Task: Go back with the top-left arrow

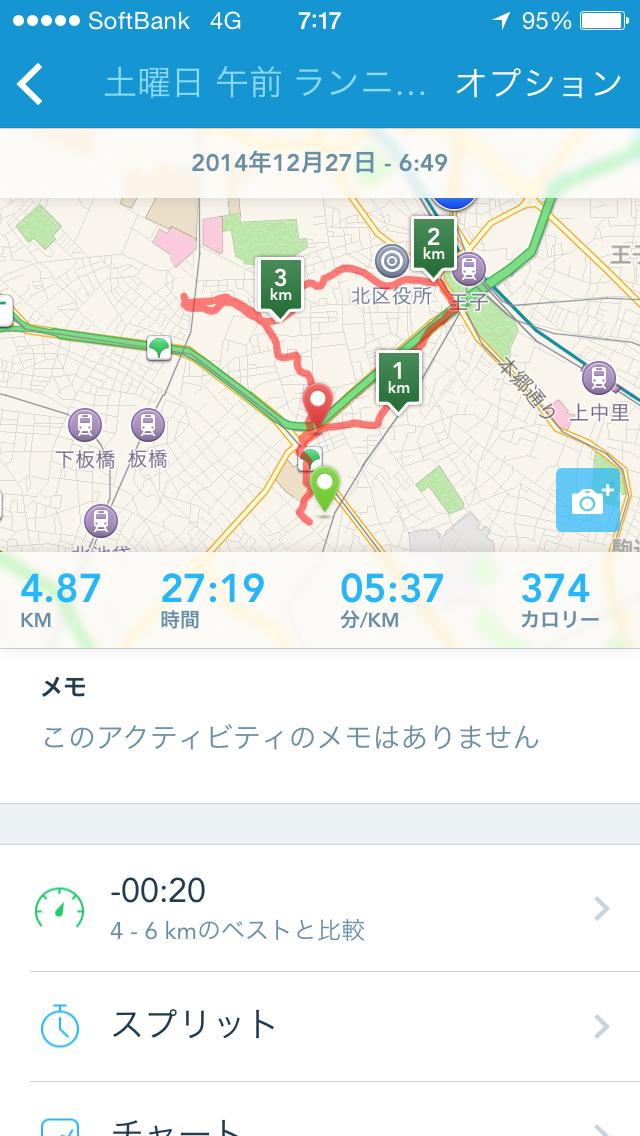Action: (x=30, y=85)
